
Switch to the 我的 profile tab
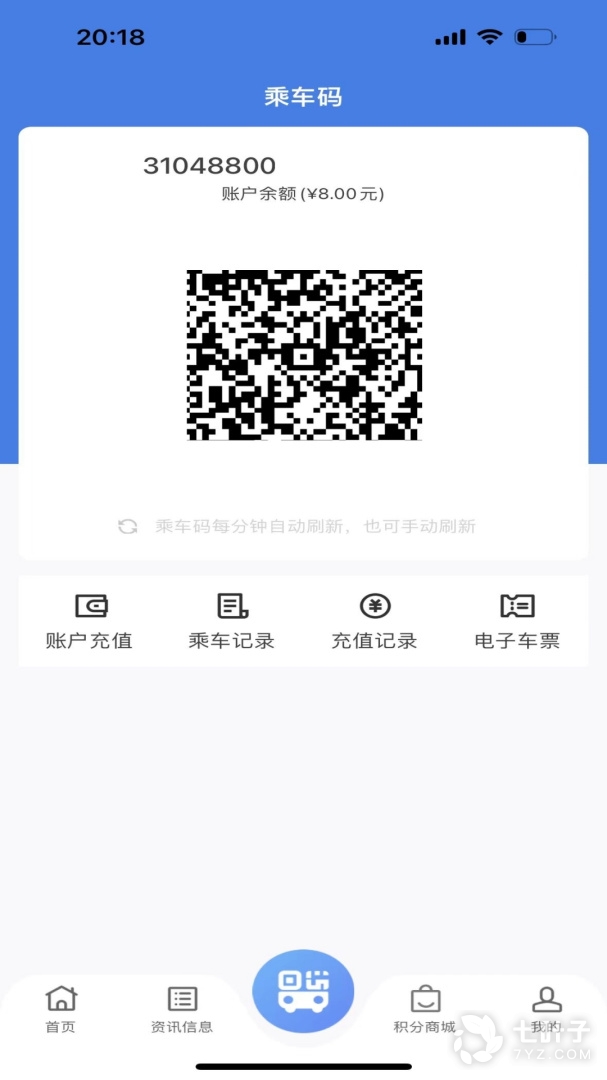[x=546, y=1009]
